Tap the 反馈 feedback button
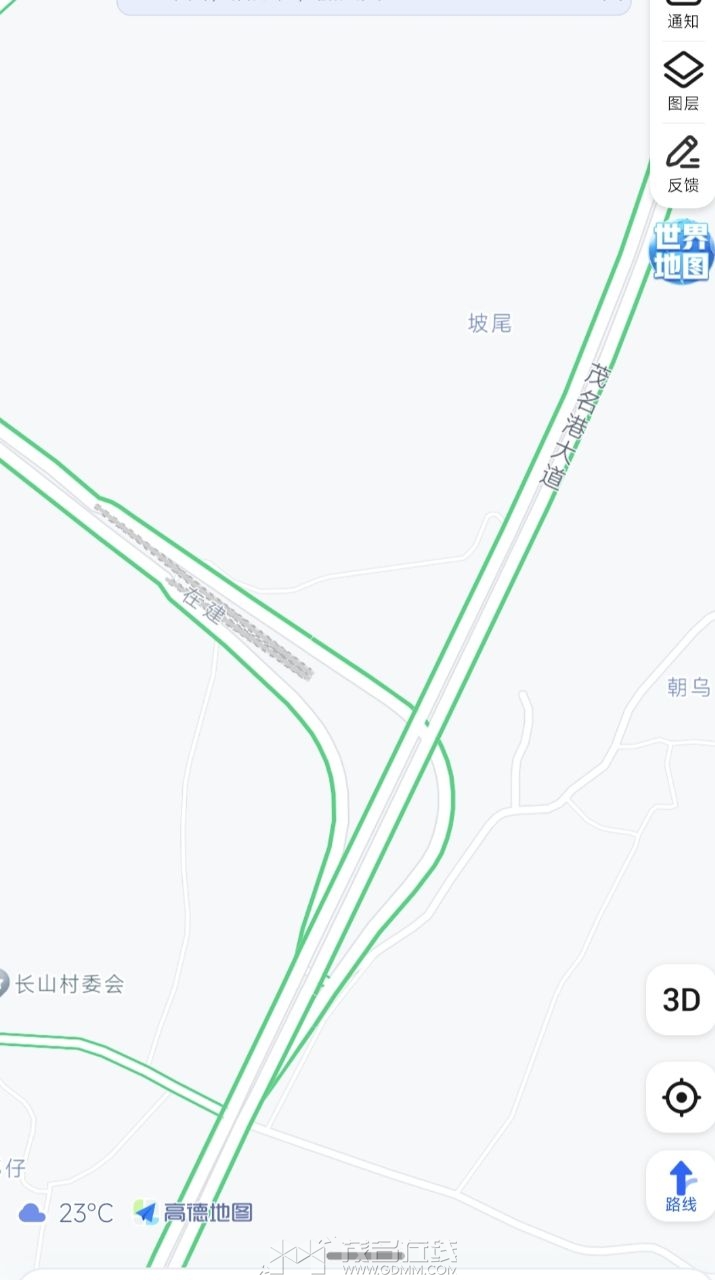This screenshot has width=715, height=1280. tap(683, 163)
